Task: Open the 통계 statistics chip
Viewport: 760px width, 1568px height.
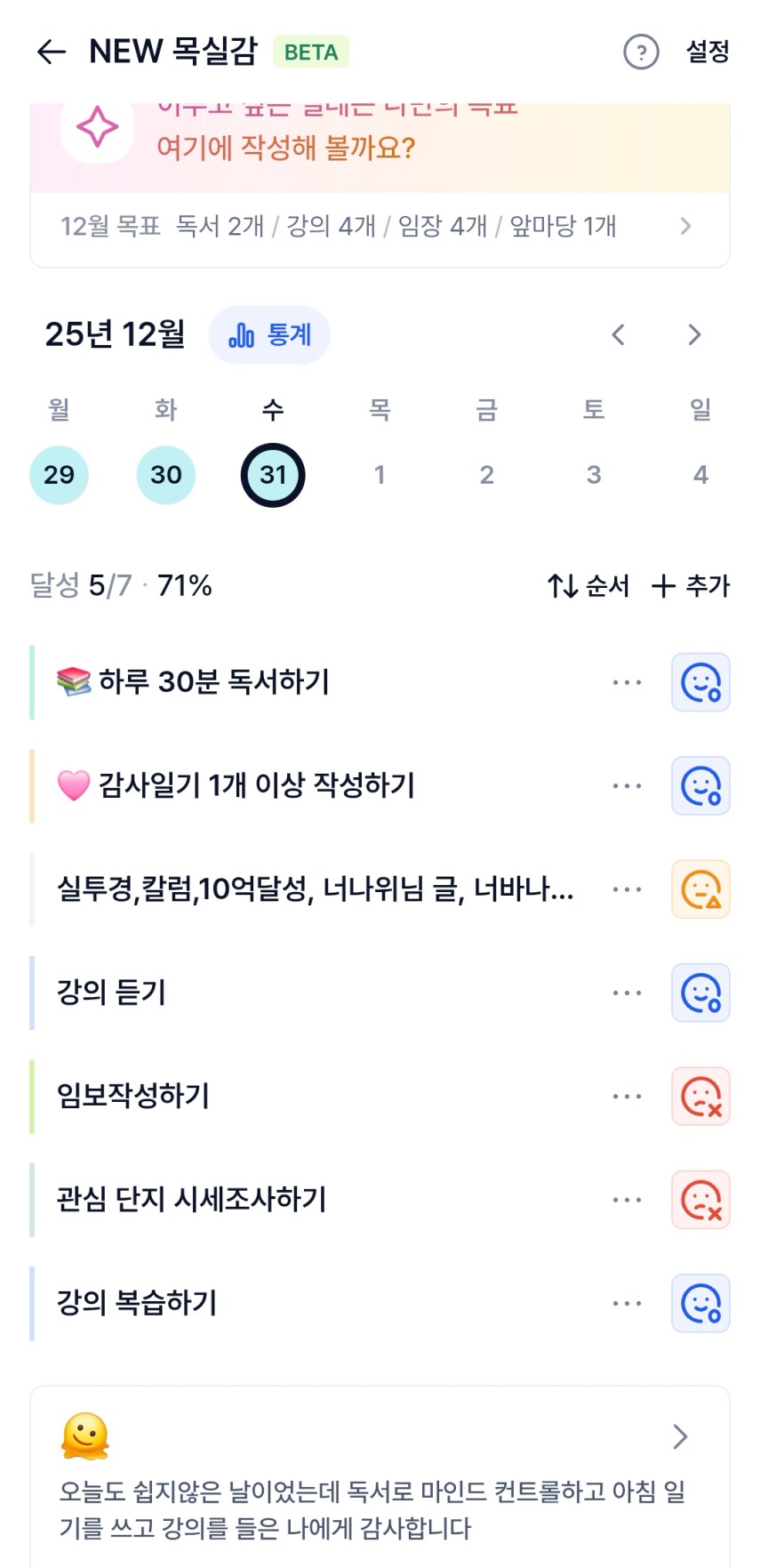Action: pyautogui.click(x=269, y=335)
